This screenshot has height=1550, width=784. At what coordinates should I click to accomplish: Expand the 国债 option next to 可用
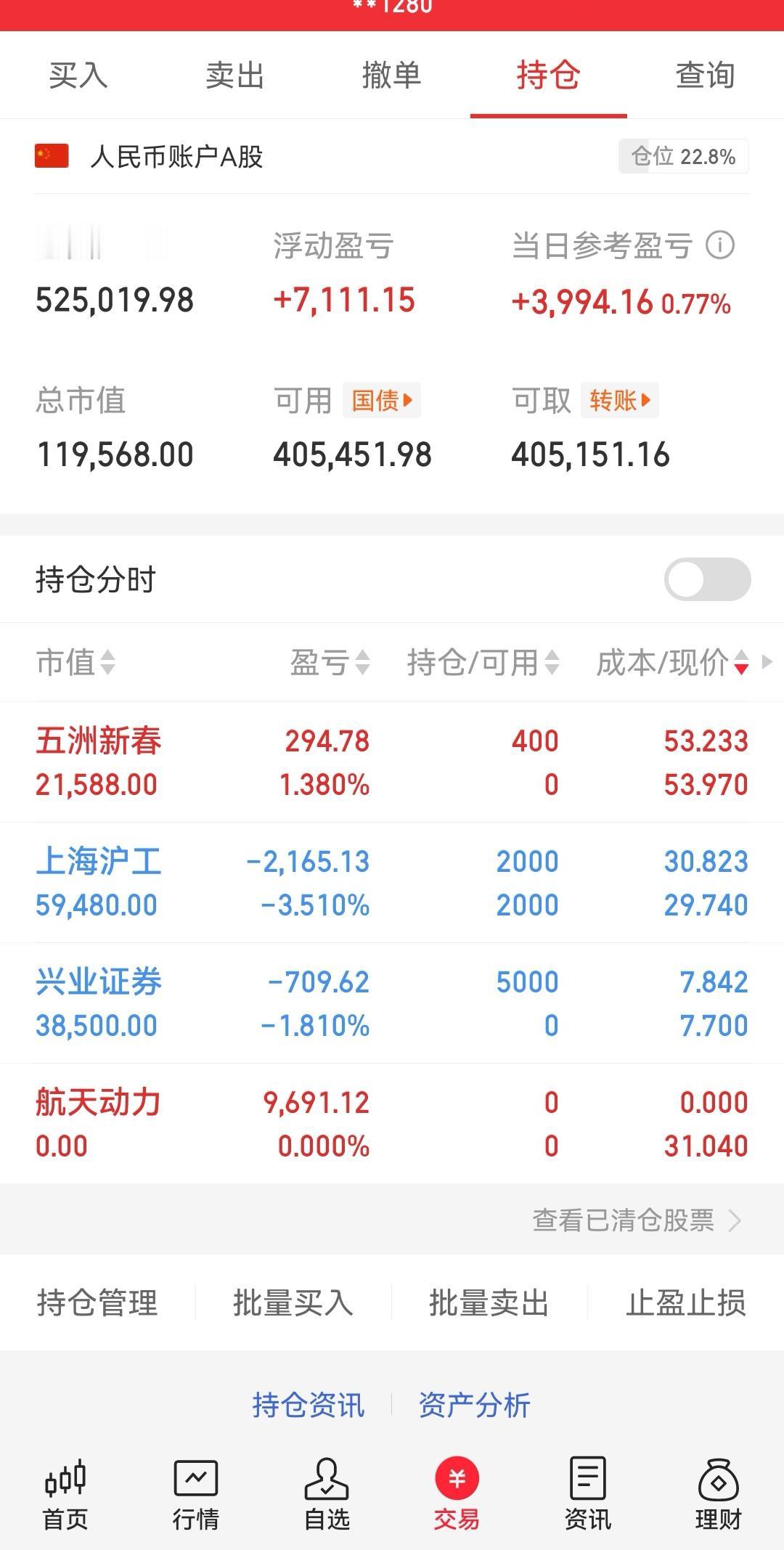click(x=380, y=399)
